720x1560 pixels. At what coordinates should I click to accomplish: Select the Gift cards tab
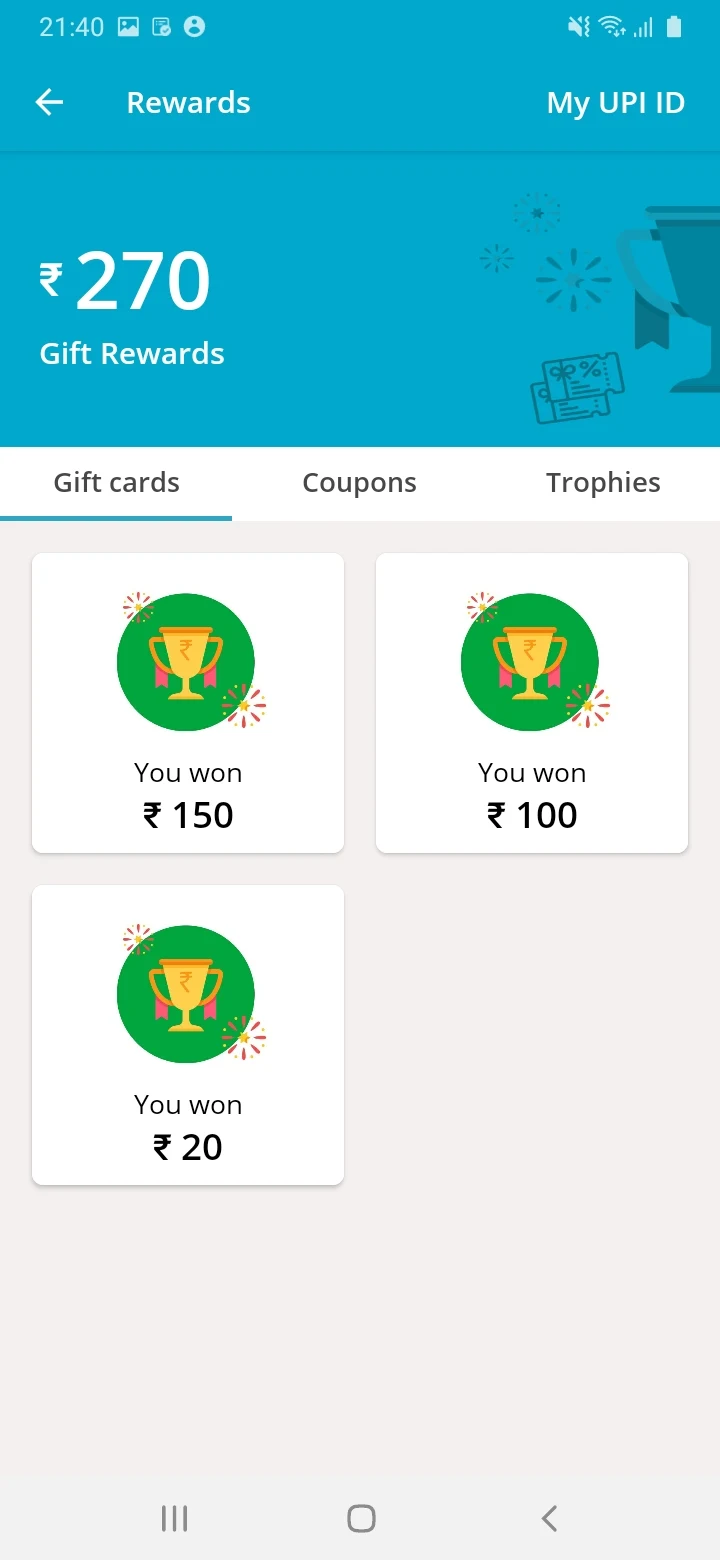click(116, 483)
